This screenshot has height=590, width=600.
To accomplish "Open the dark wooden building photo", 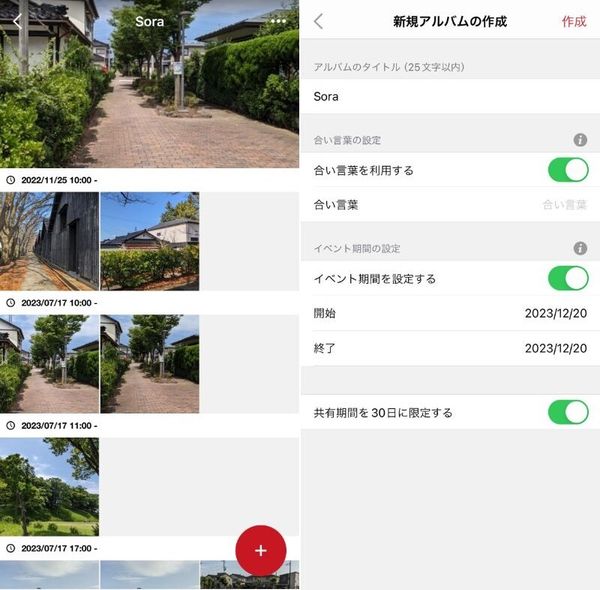I will click(49, 241).
